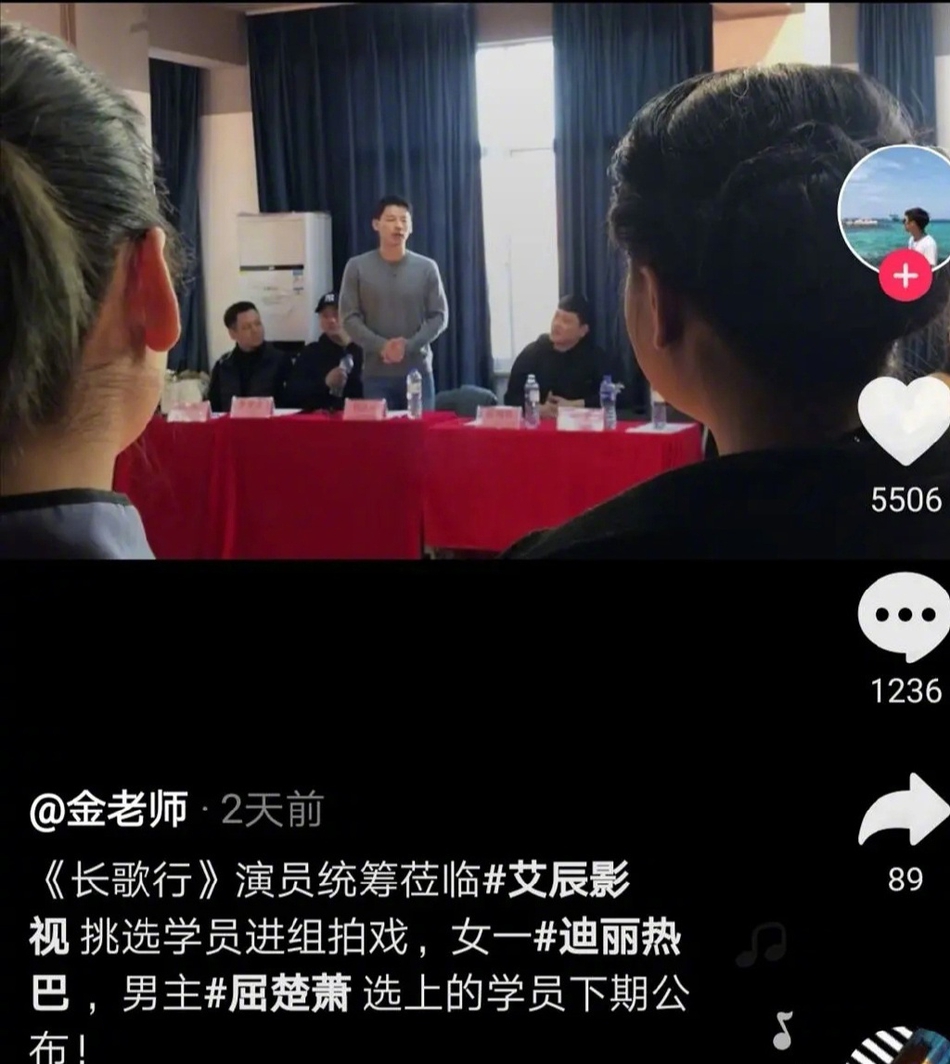Share this video with the arrow icon

(x=903, y=812)
